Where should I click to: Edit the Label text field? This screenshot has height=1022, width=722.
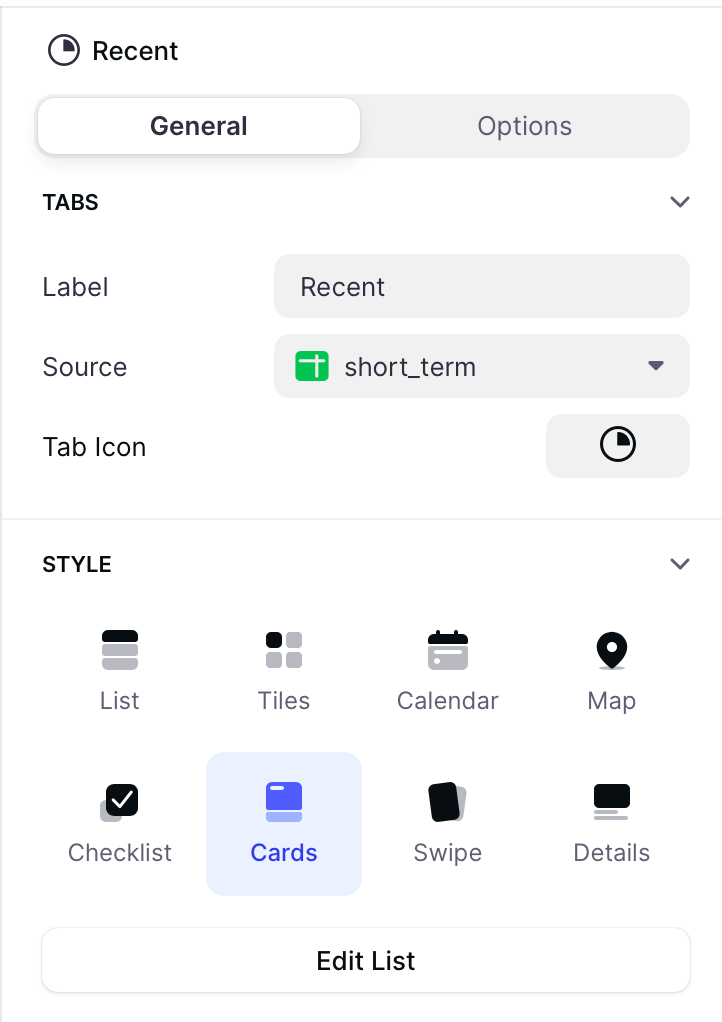[481, 287]
